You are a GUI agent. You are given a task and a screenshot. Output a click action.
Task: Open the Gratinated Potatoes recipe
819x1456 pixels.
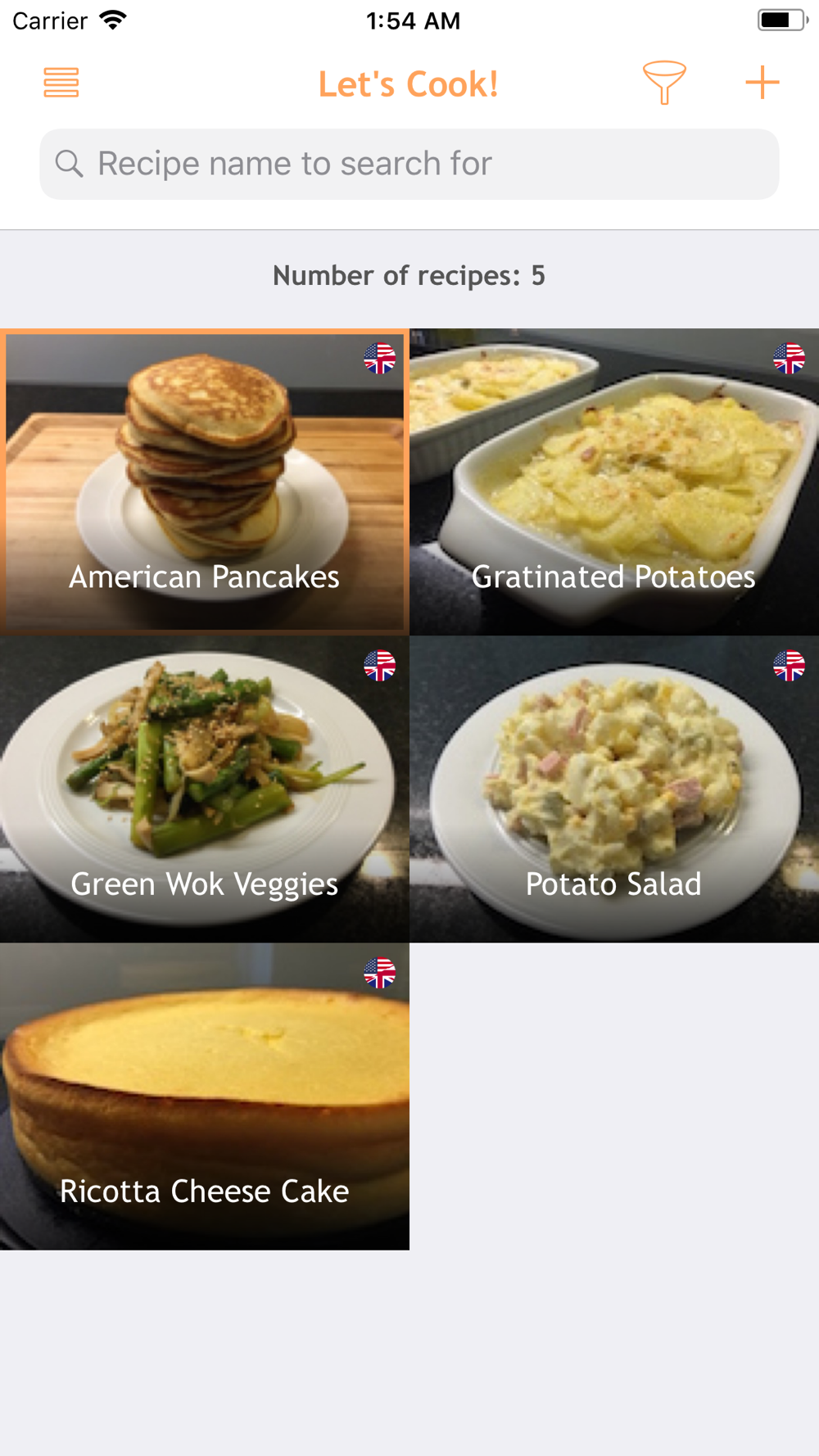pyautogui.click(x=614, y=482)
